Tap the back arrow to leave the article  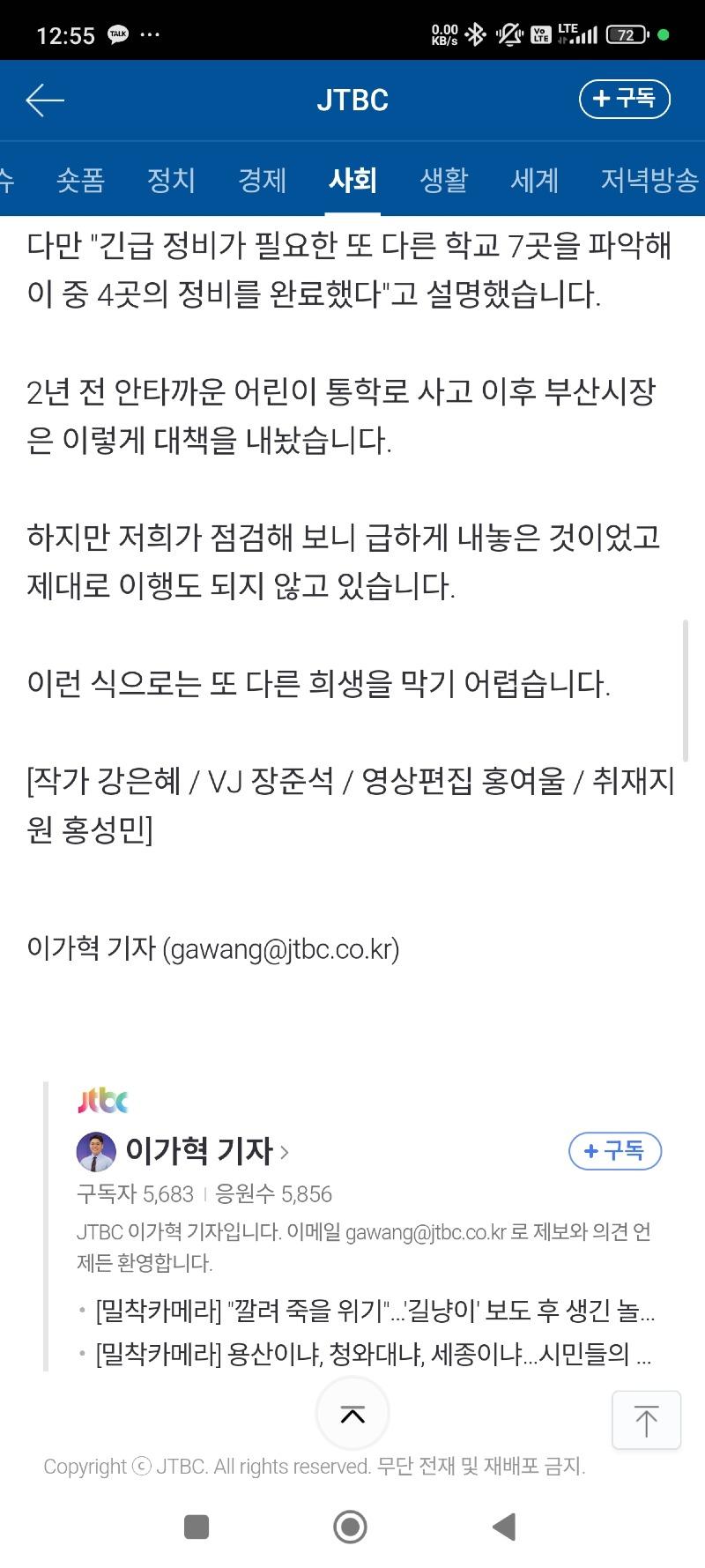(x=45, y=100)
